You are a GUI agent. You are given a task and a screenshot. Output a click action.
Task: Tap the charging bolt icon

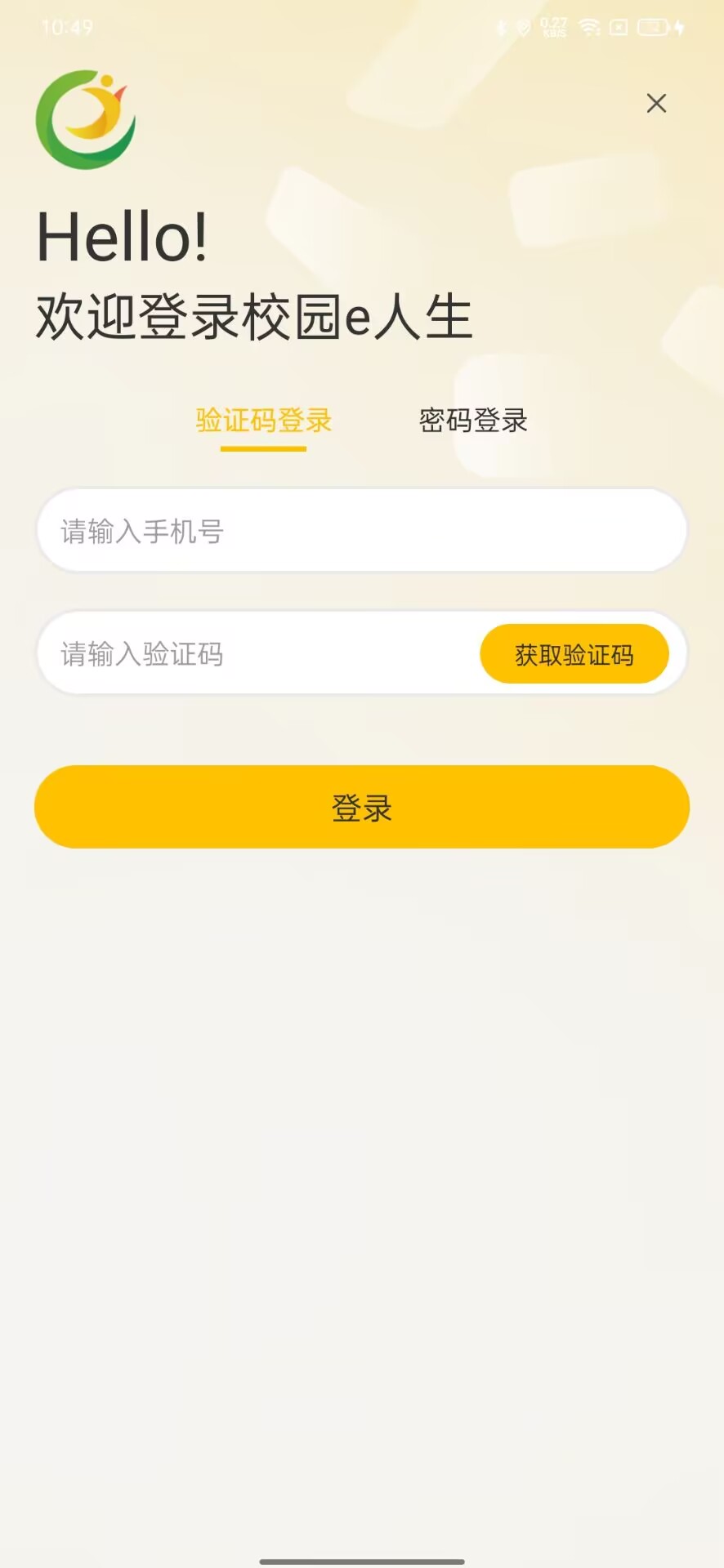pyautogui.click(x=678, y=27)
